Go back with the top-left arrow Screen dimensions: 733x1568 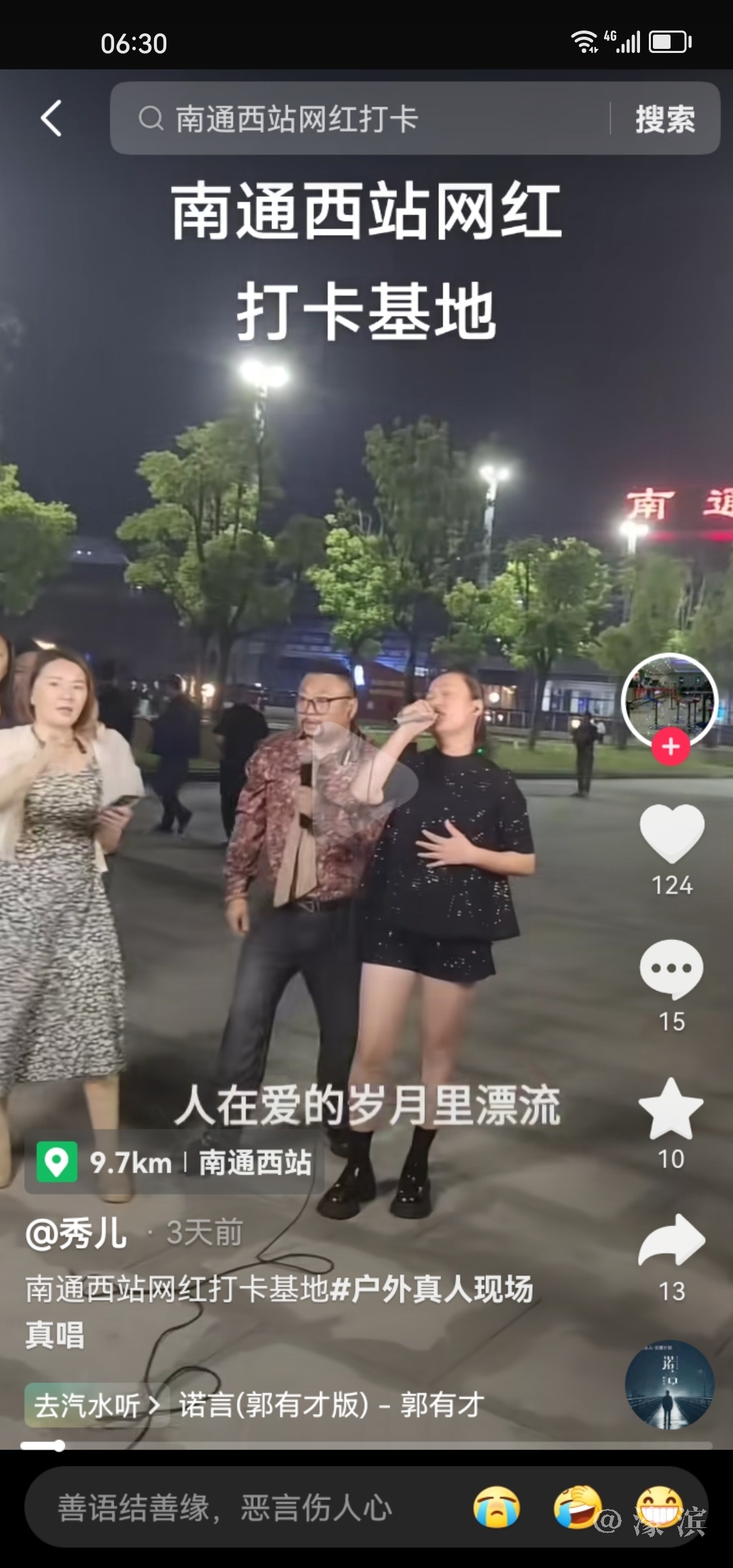click(x=52, y=119)
